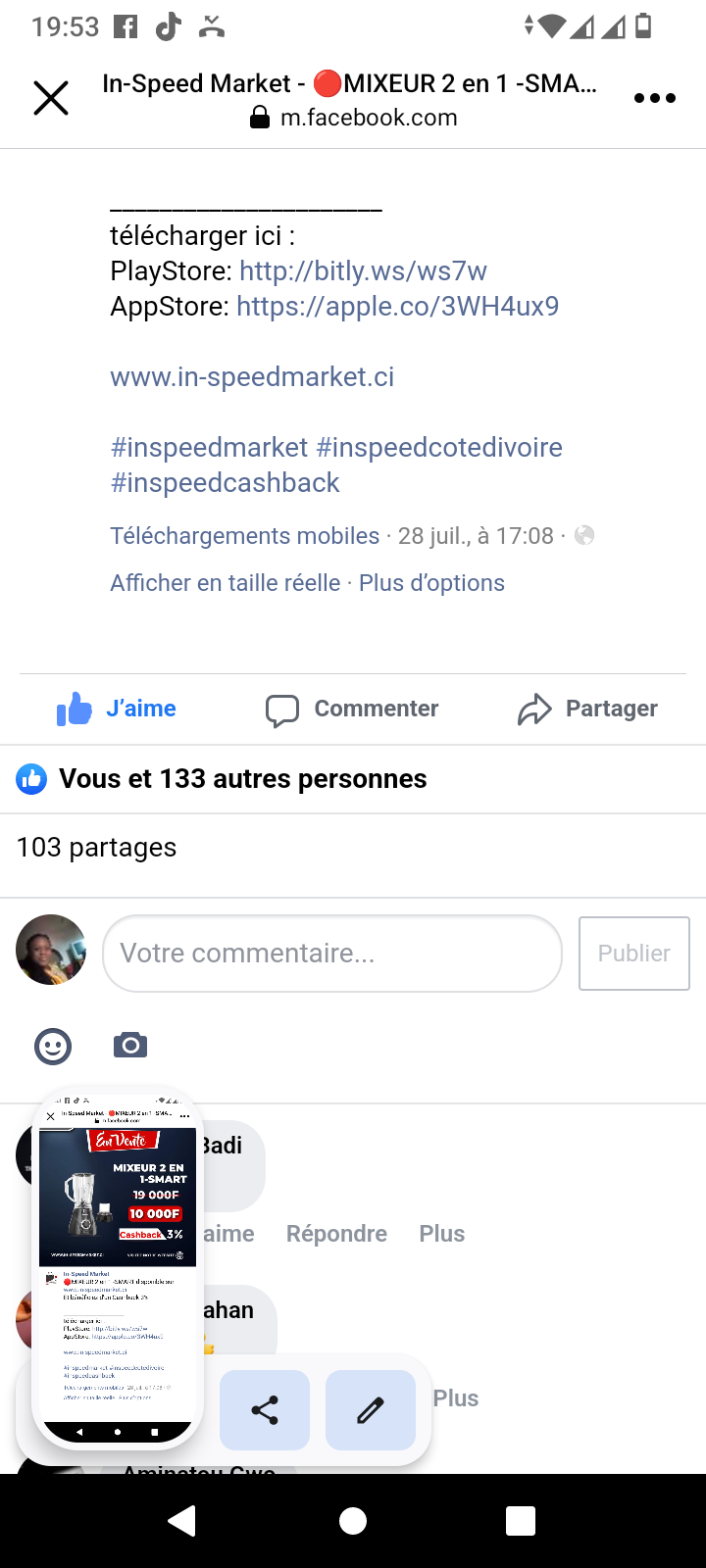
Task: Share the captured screenshot
Action: coord(265,1410)
